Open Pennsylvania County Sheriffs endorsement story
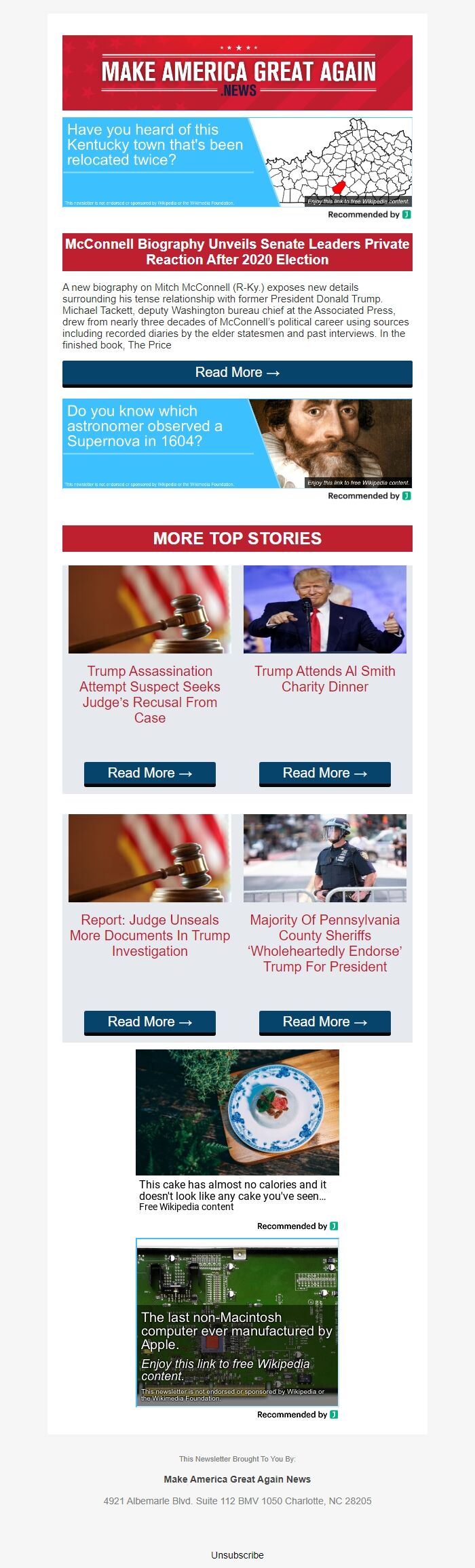 coord(324,943)
